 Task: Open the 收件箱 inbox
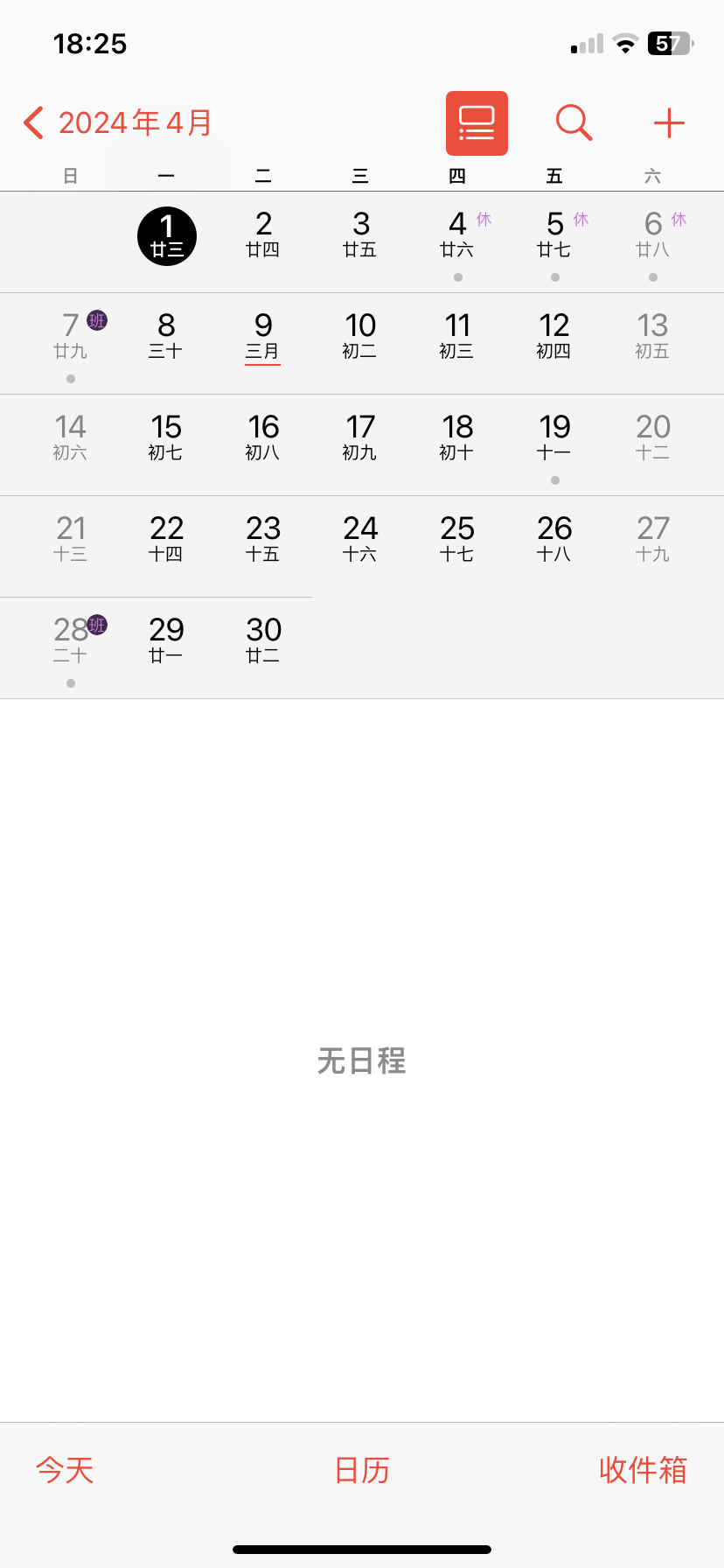[643, 1469]
